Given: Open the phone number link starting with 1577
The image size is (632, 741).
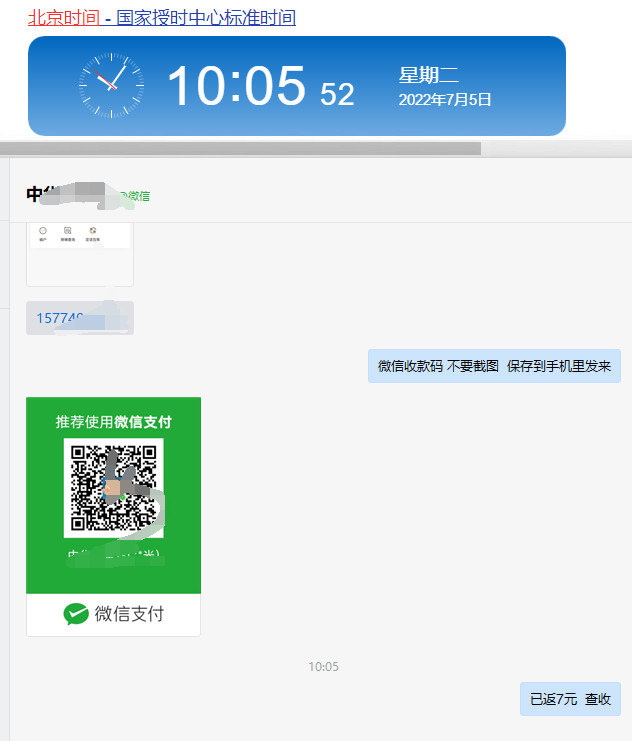Looking at the screenshot, I should click(x=68, y=318).
